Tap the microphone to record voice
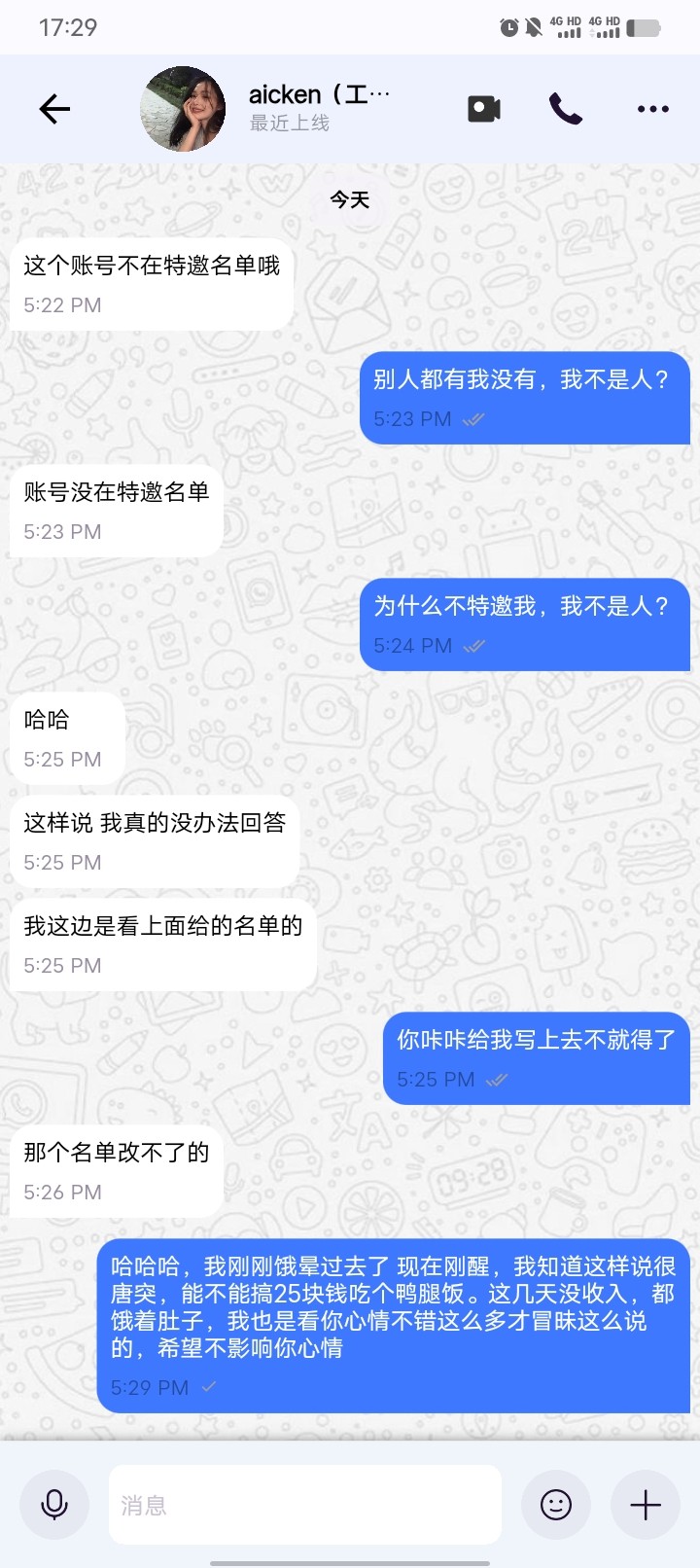Image resolution: width=700 pixels, height=1568 pixels. coord(54,1505)
